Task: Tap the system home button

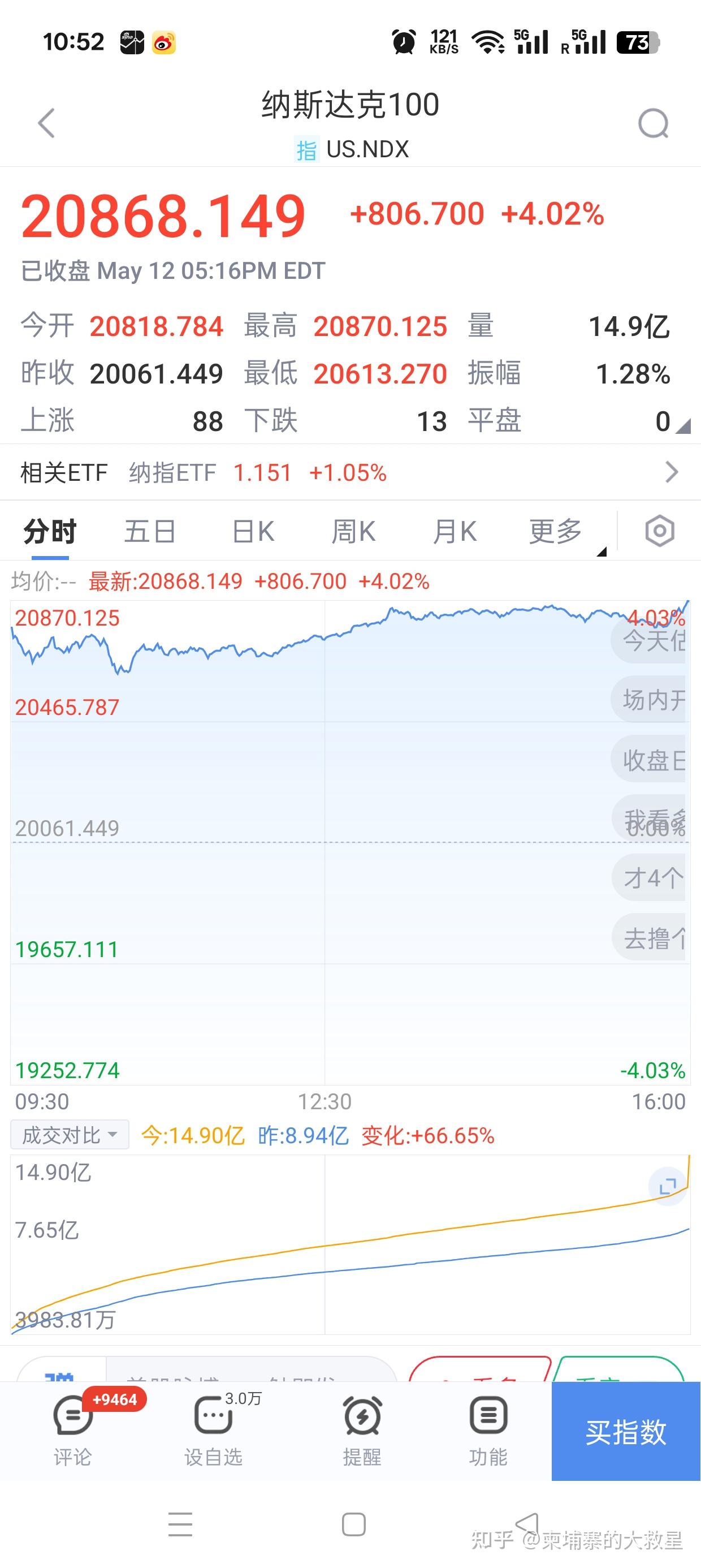Action: pos(353,1525)
